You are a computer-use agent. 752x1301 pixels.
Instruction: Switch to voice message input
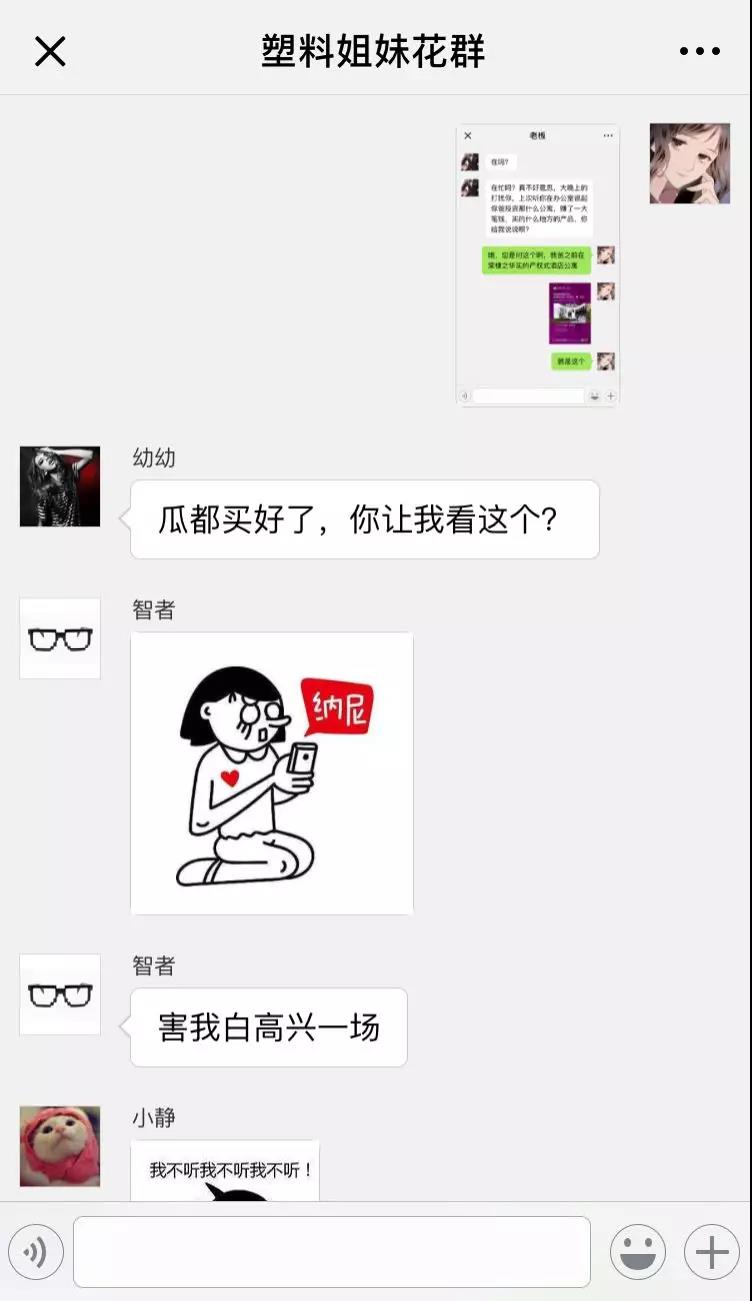36,1252
